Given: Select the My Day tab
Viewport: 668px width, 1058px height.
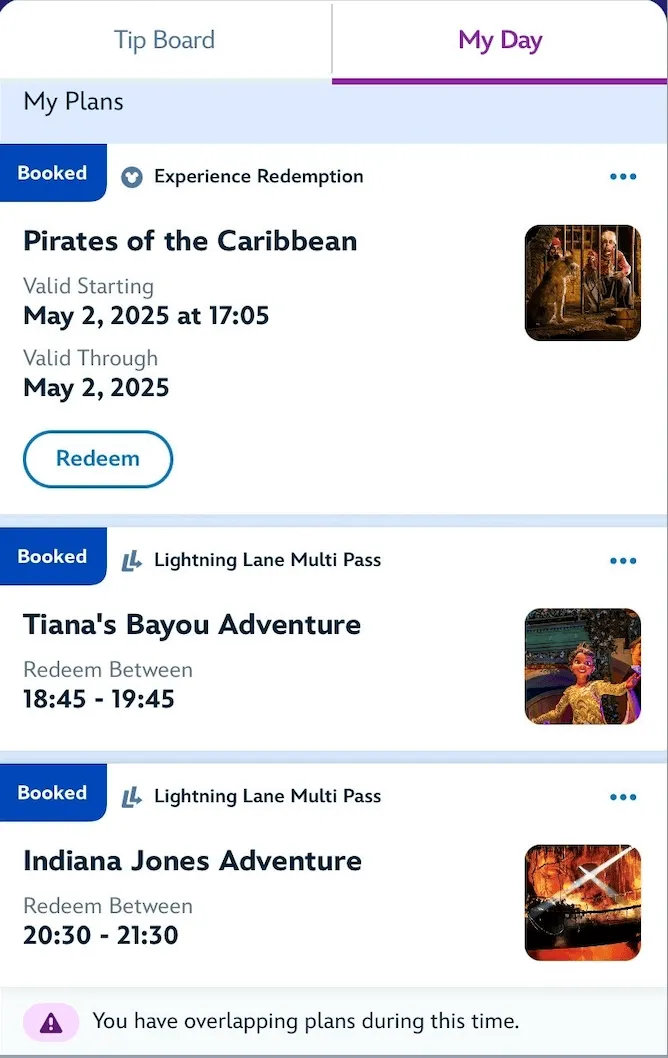Looking at the screenshot, I should (x=500, y=41).
